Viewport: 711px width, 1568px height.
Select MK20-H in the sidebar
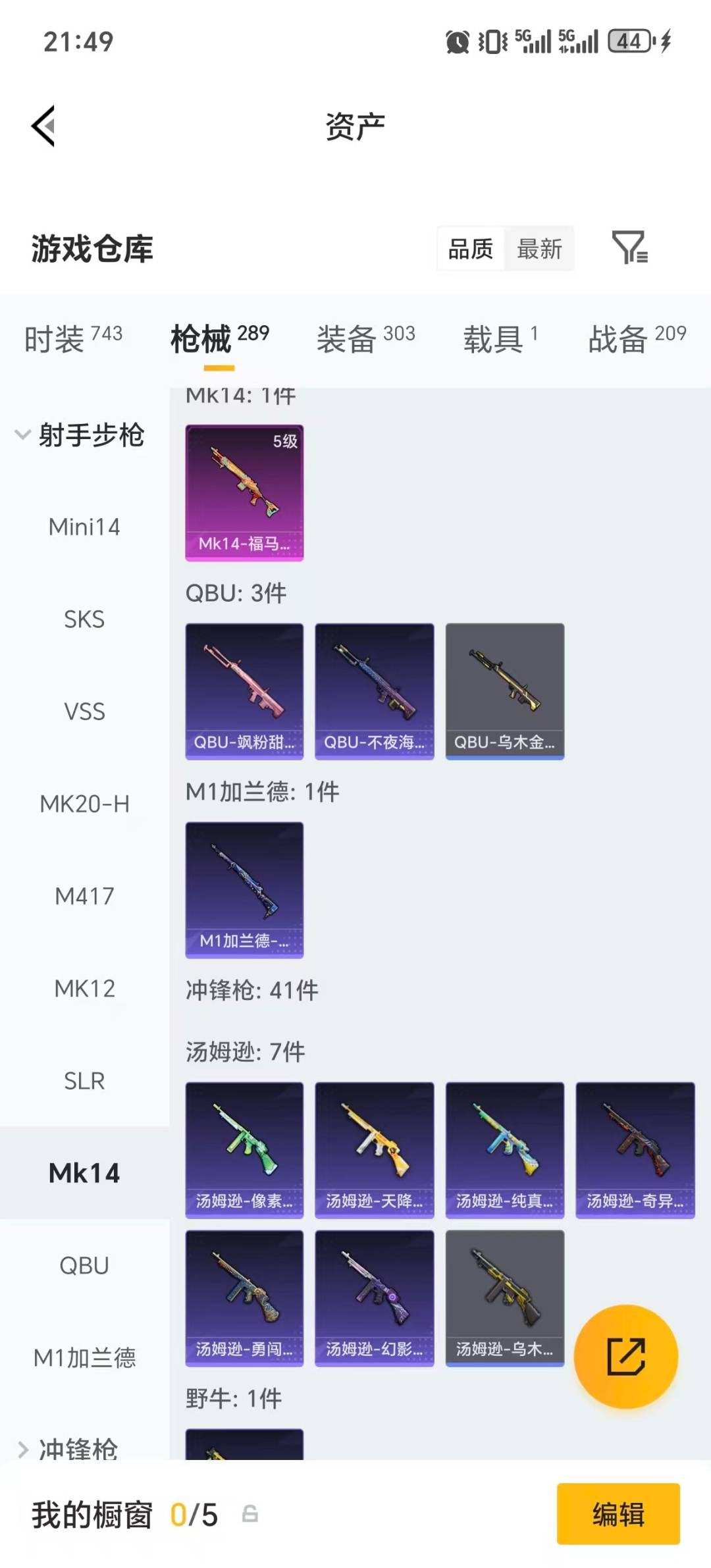click(x=85, y=803)
